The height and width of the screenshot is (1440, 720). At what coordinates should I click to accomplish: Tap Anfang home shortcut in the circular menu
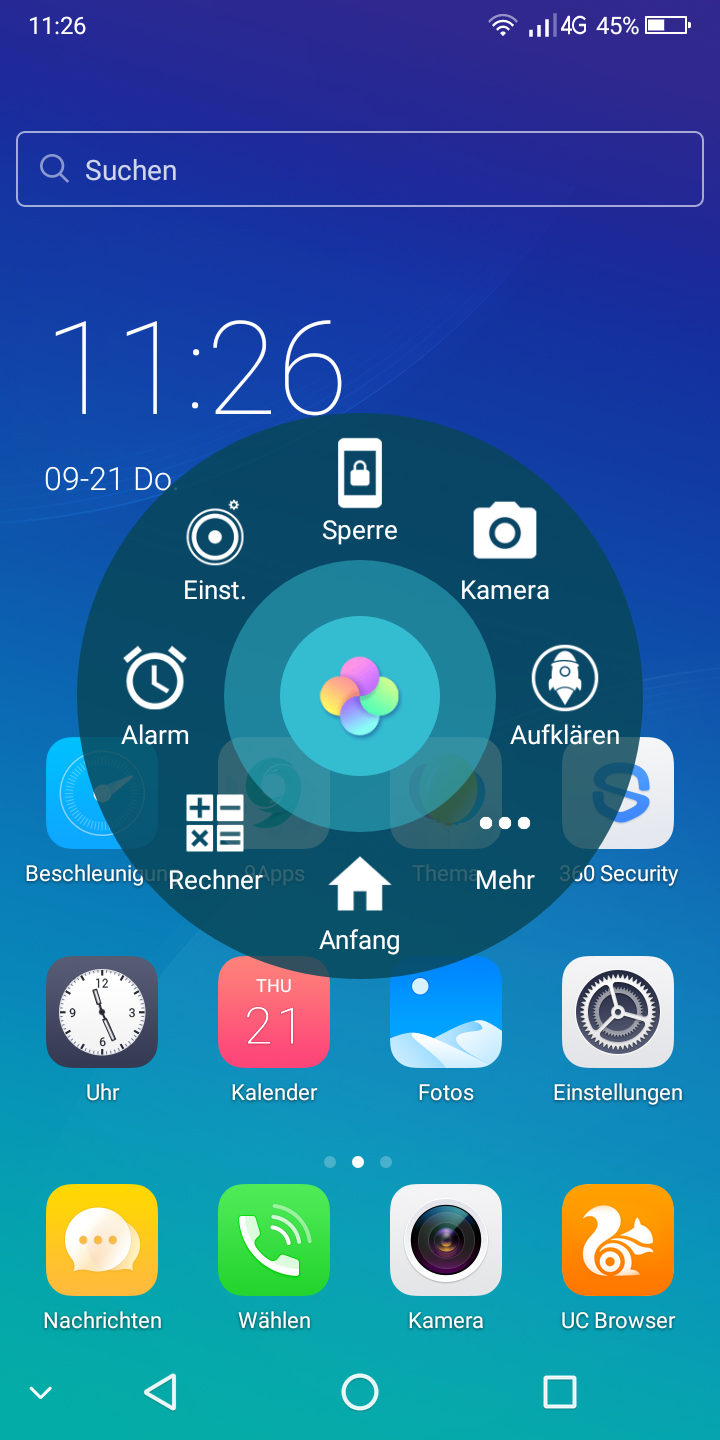coord(360,900)
